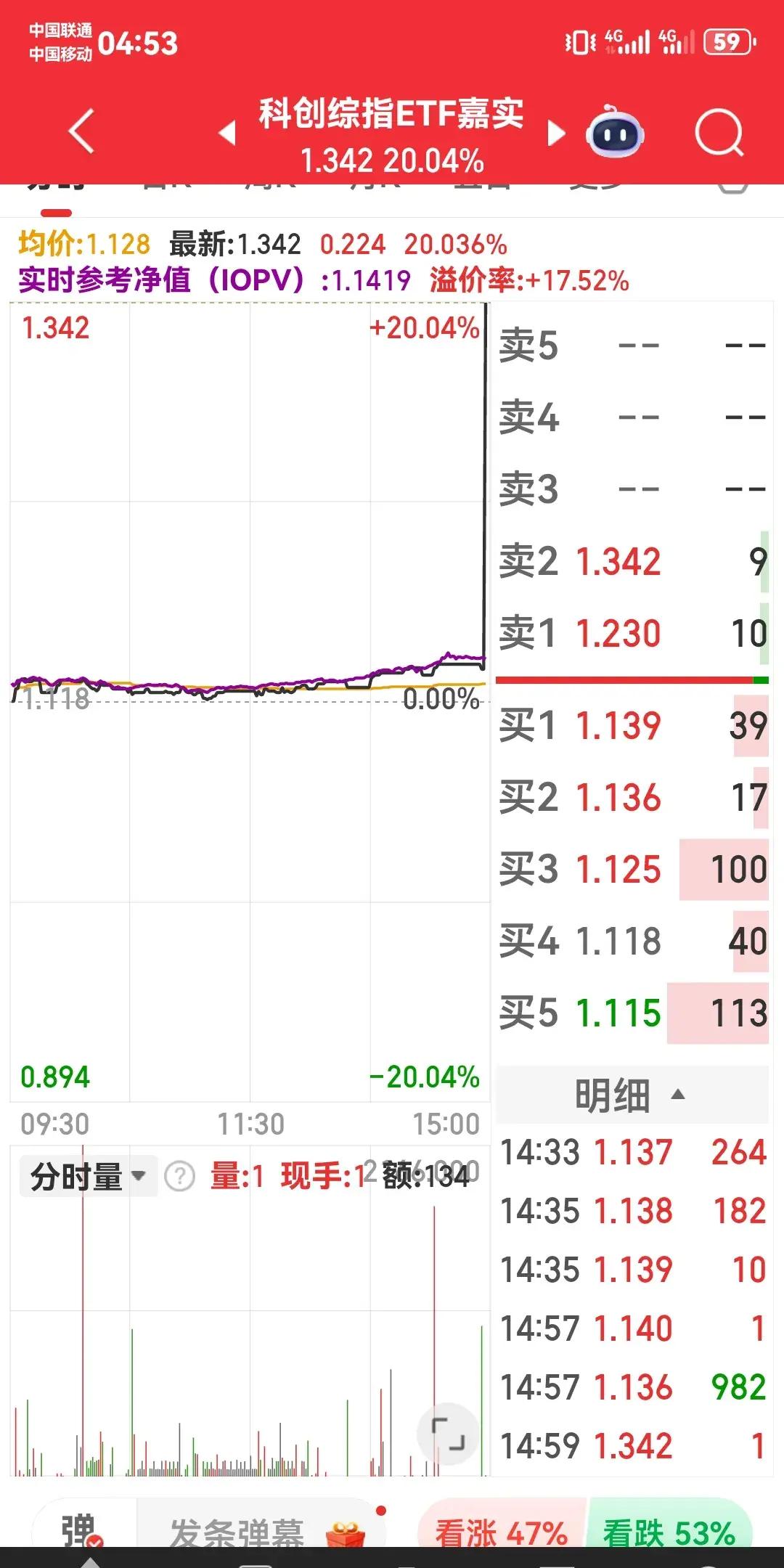This screenshot has height=1568, width=784.
Task: Tap the back arrow to exit this stock page
Action: 81,131
